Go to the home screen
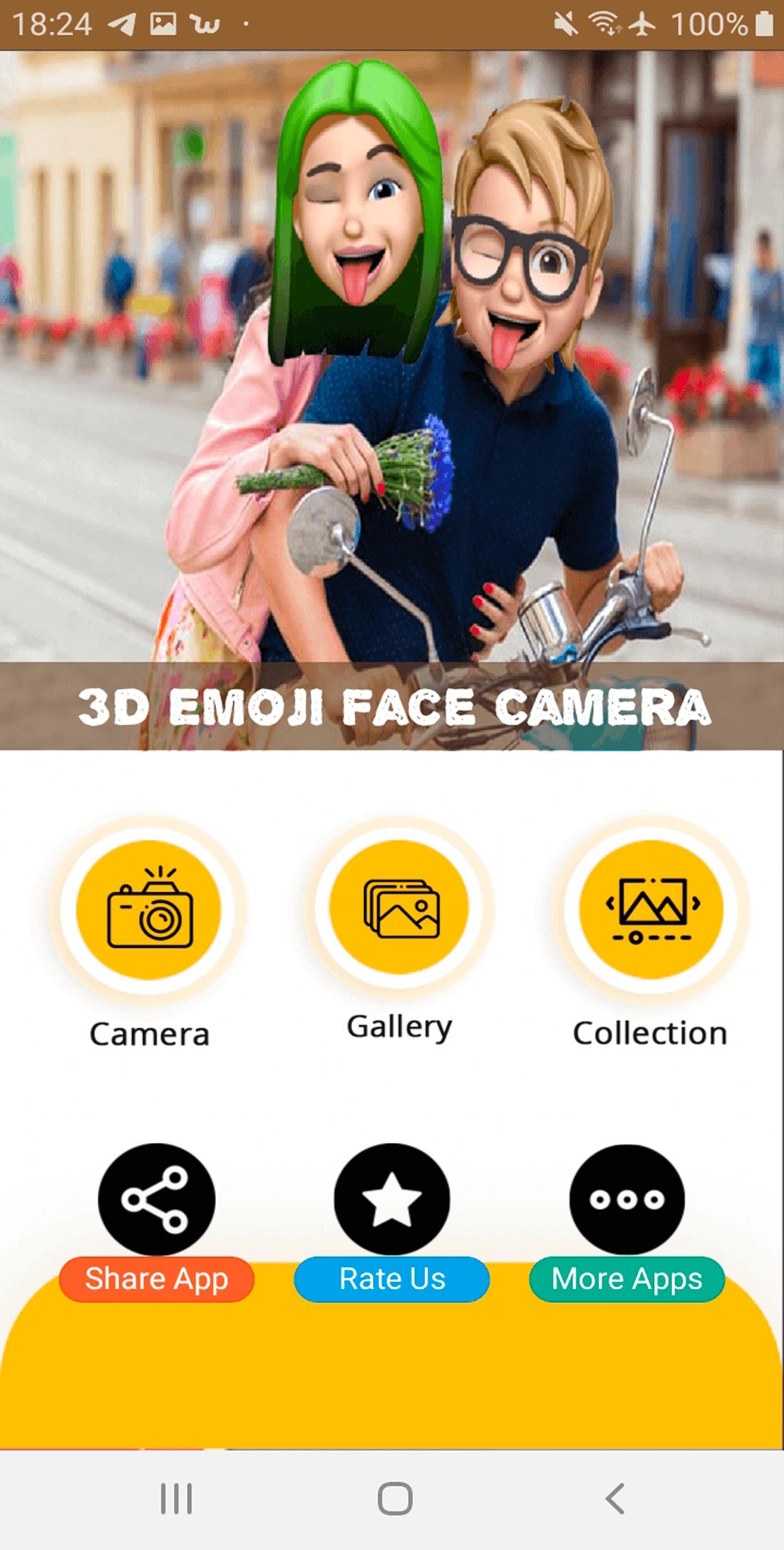 394,1498
